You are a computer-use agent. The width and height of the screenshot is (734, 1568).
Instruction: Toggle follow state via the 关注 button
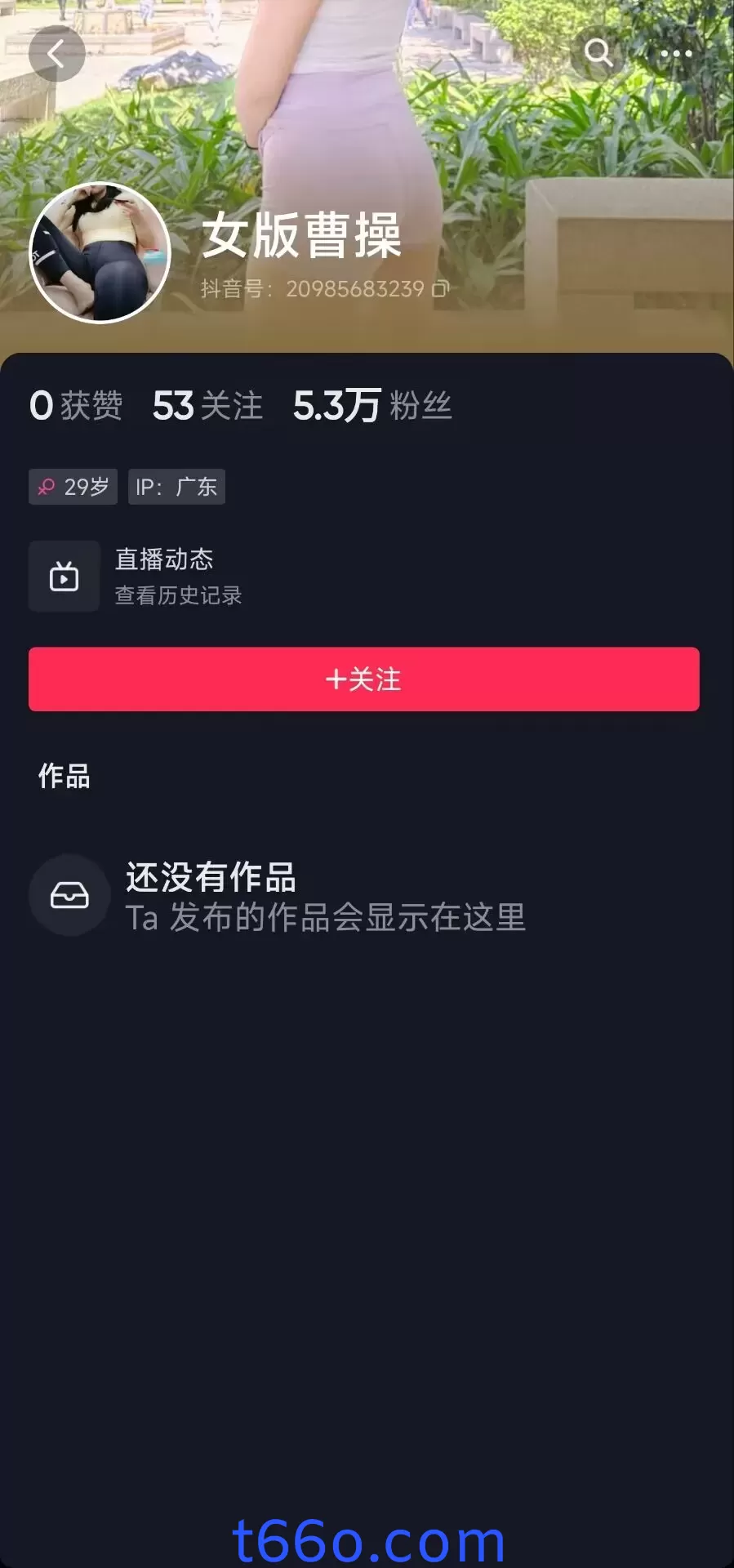364,679
